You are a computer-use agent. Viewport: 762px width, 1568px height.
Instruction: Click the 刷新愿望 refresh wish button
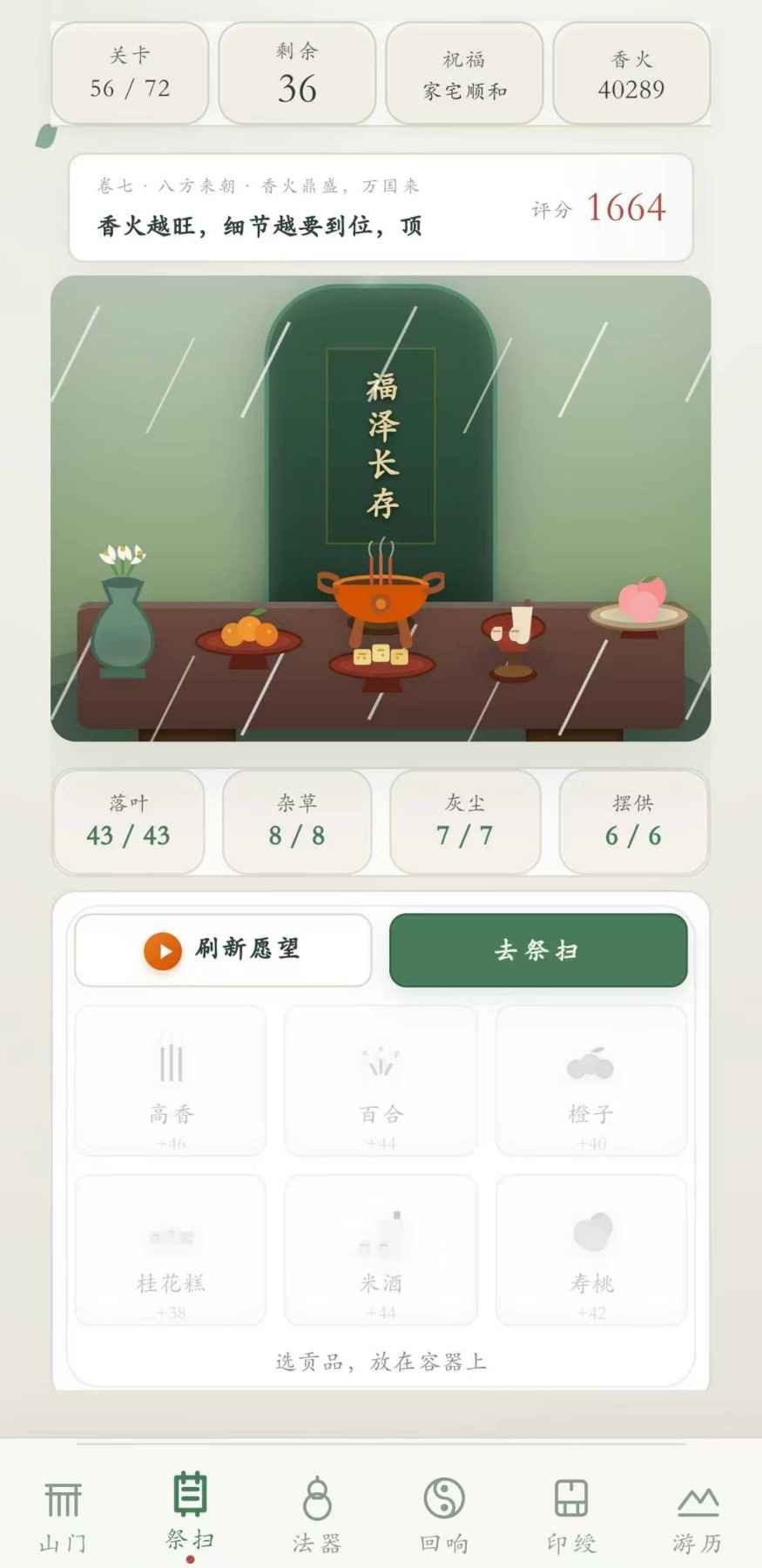pos(223,949)
